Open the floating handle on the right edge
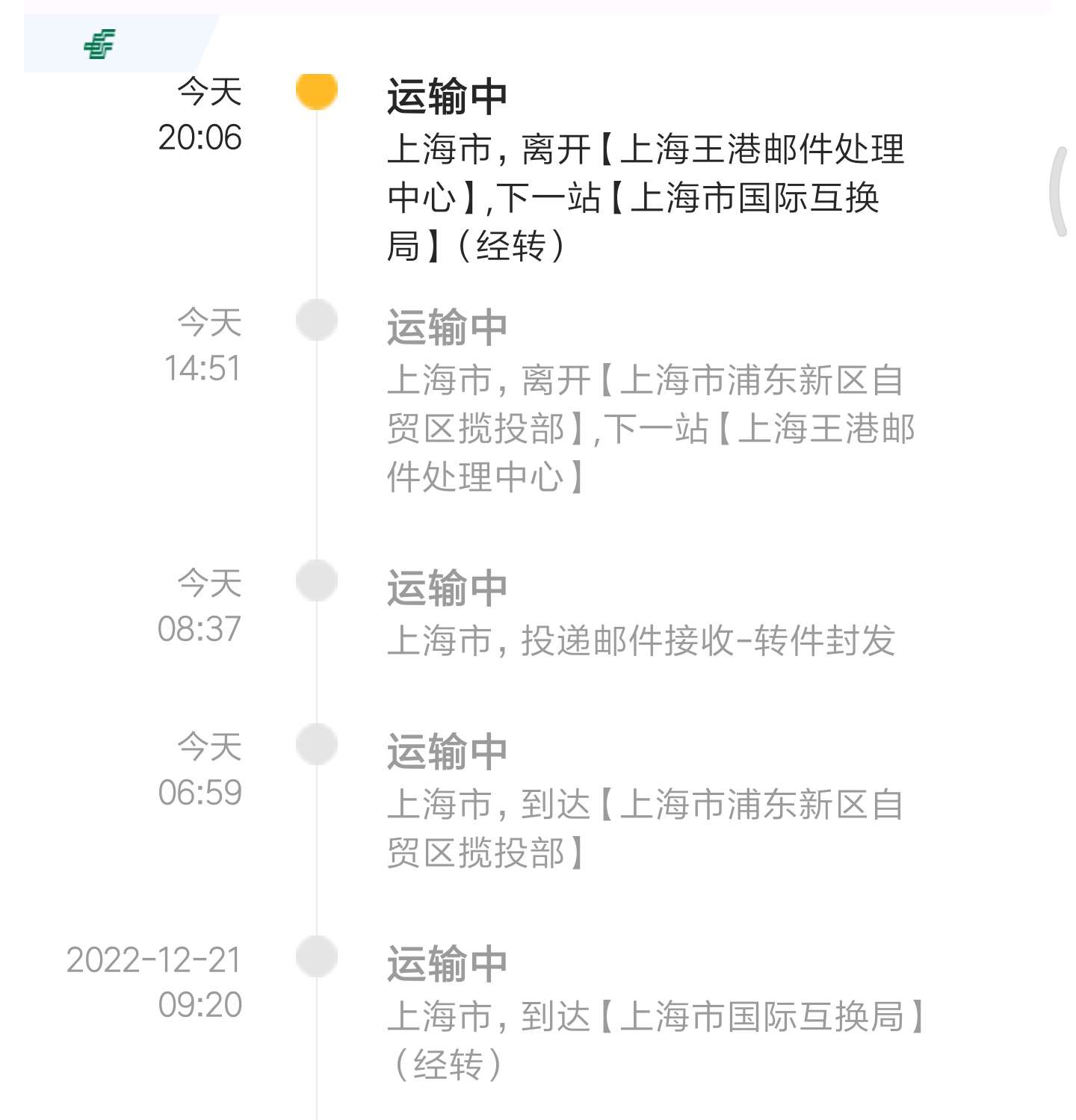Screen dimensions: 1076x1120 tap(1059, 192)
